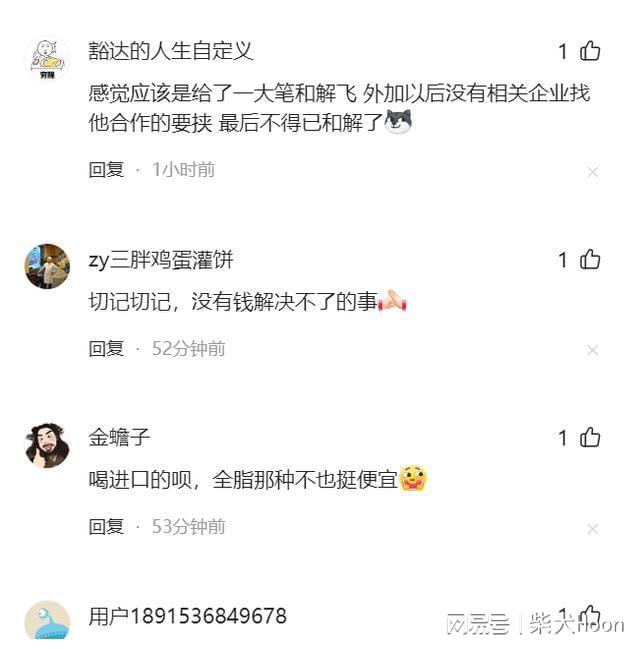The image size is (640, 649).
Task: Dismiss the comment from 金蟾子
Action: (592, 529)
